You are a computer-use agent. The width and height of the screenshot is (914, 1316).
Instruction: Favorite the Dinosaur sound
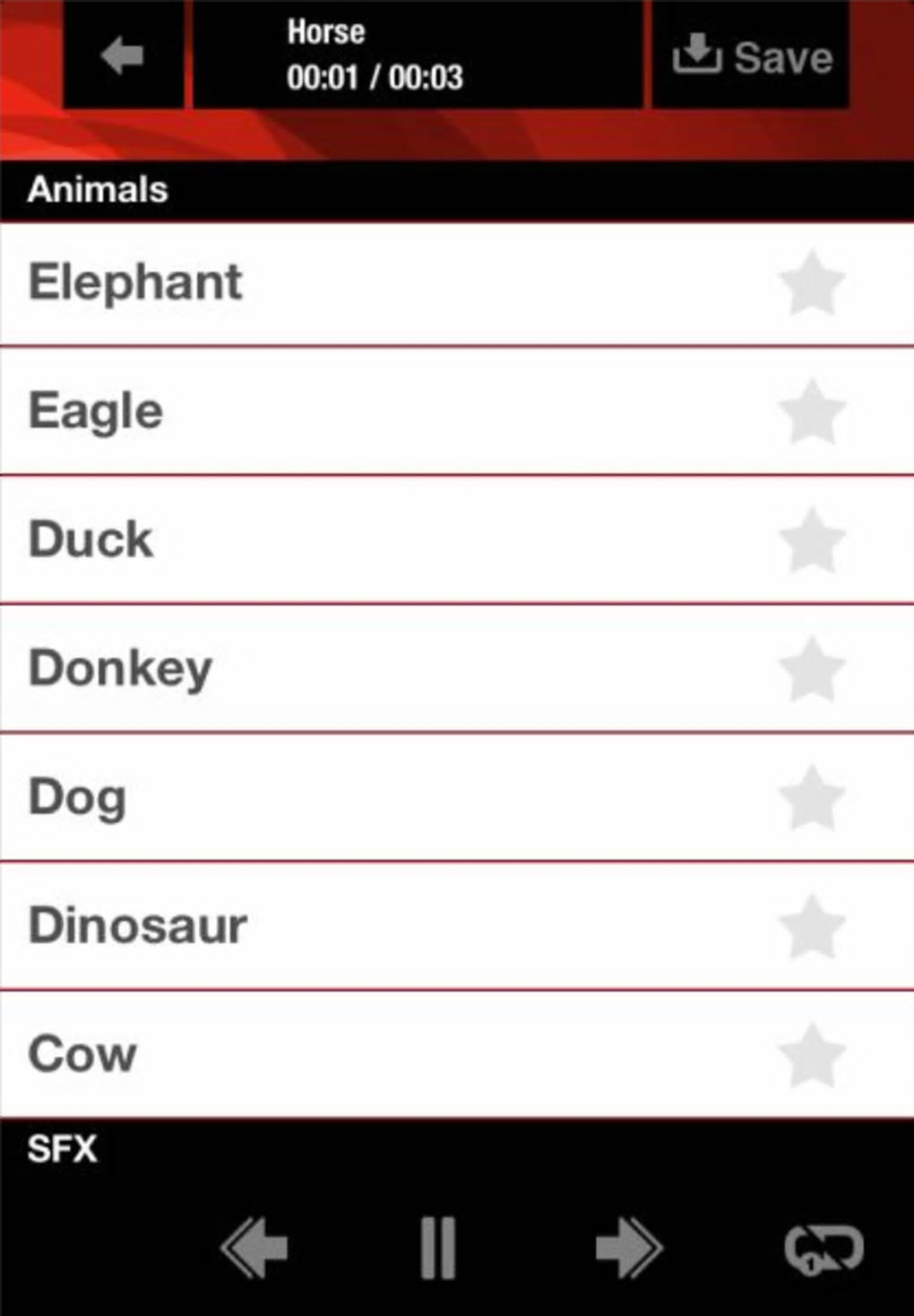point(812,927)
